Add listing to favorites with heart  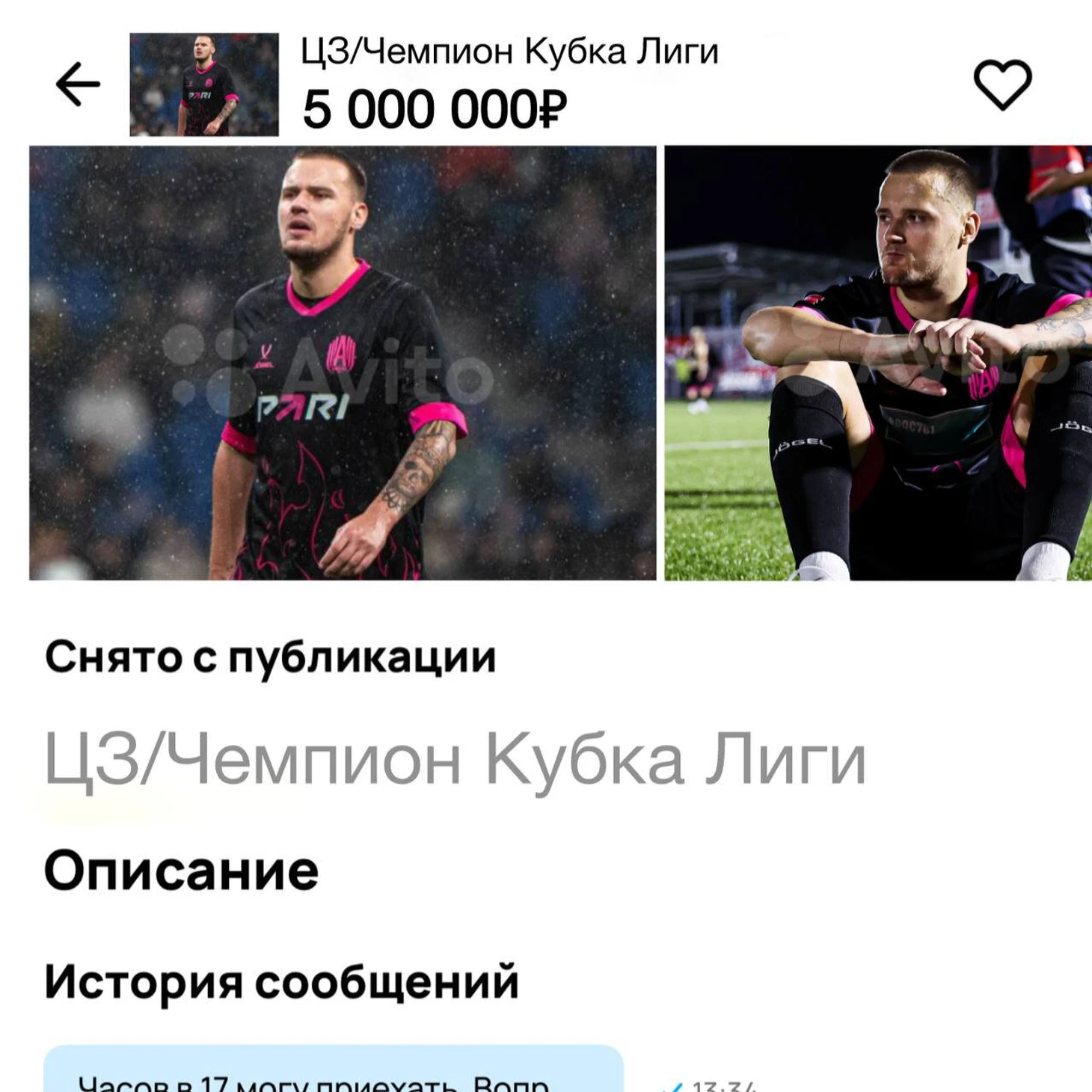[x=1002, y=84]
